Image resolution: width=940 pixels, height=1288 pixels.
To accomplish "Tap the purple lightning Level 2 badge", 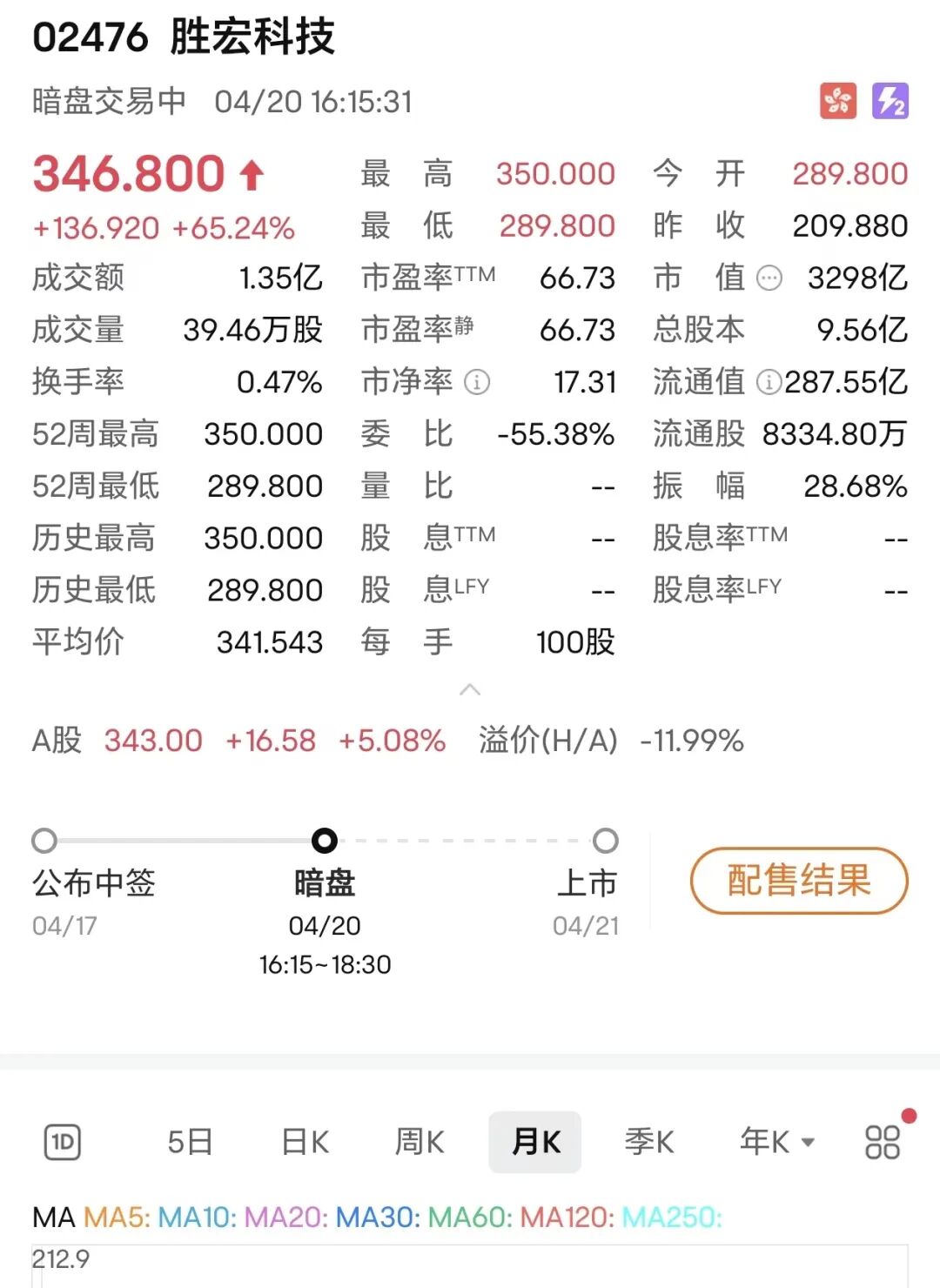I will point(890,101).
